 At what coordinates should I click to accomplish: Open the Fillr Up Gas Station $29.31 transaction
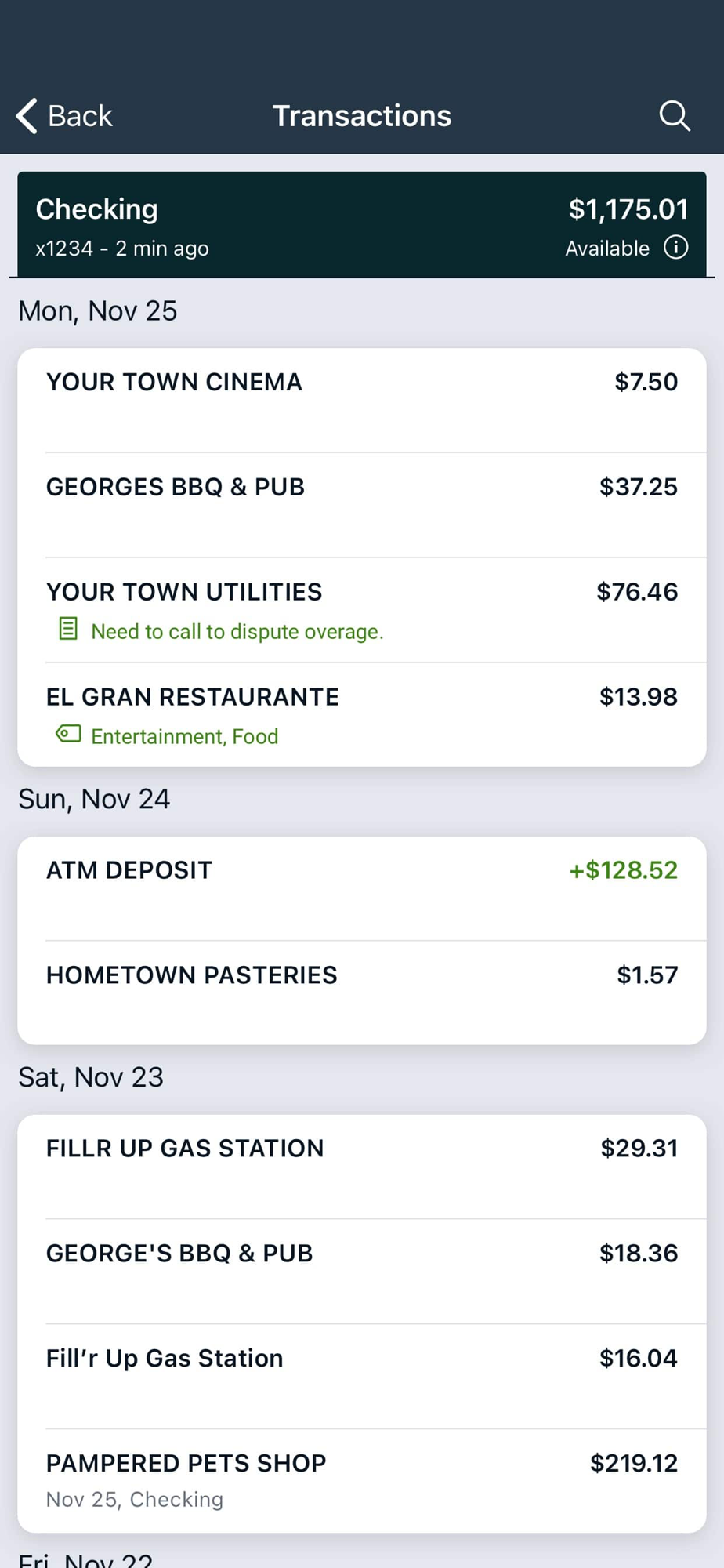point(361,1166)
